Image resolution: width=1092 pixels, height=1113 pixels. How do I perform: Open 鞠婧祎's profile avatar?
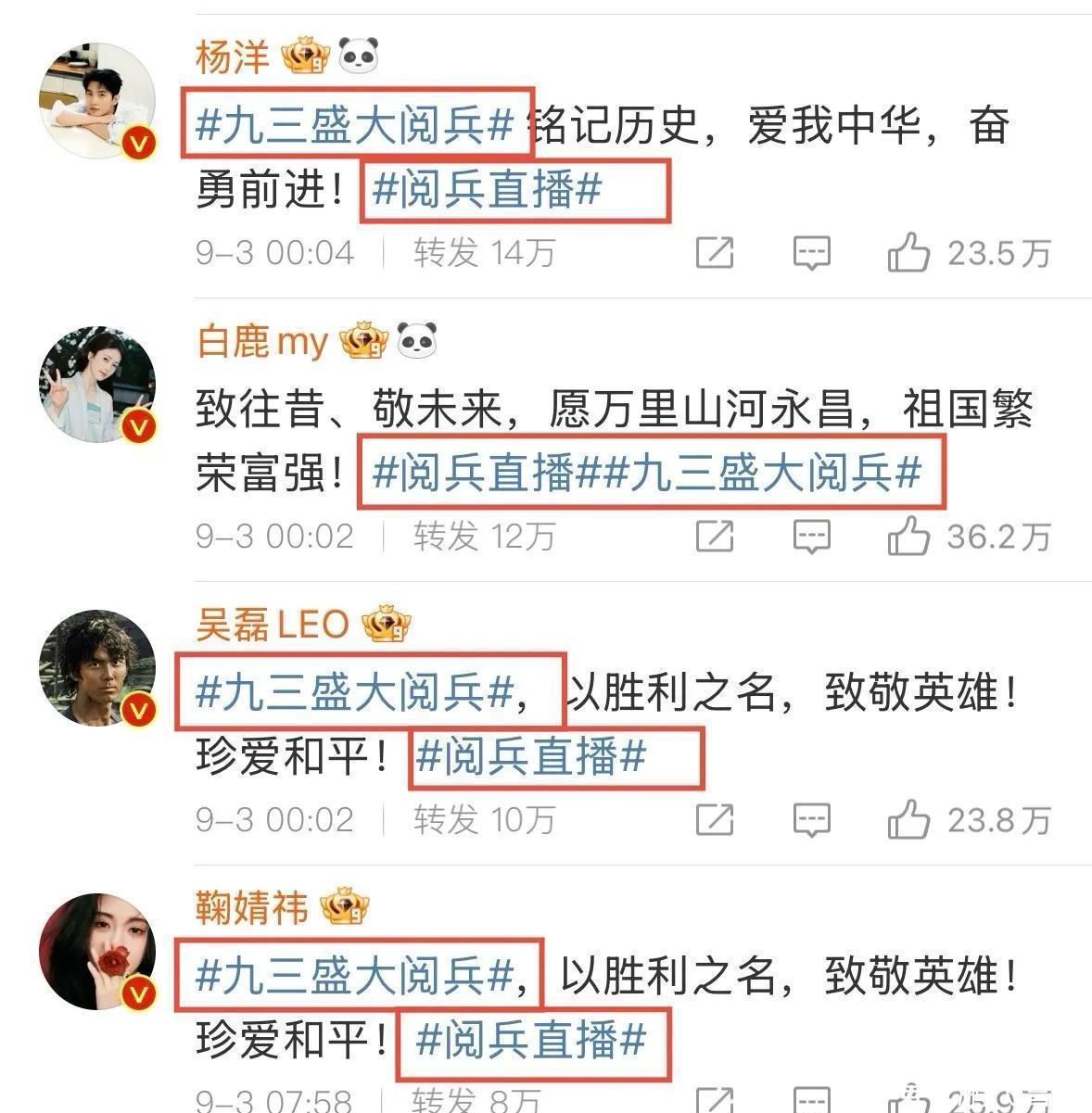click(97, 951)
